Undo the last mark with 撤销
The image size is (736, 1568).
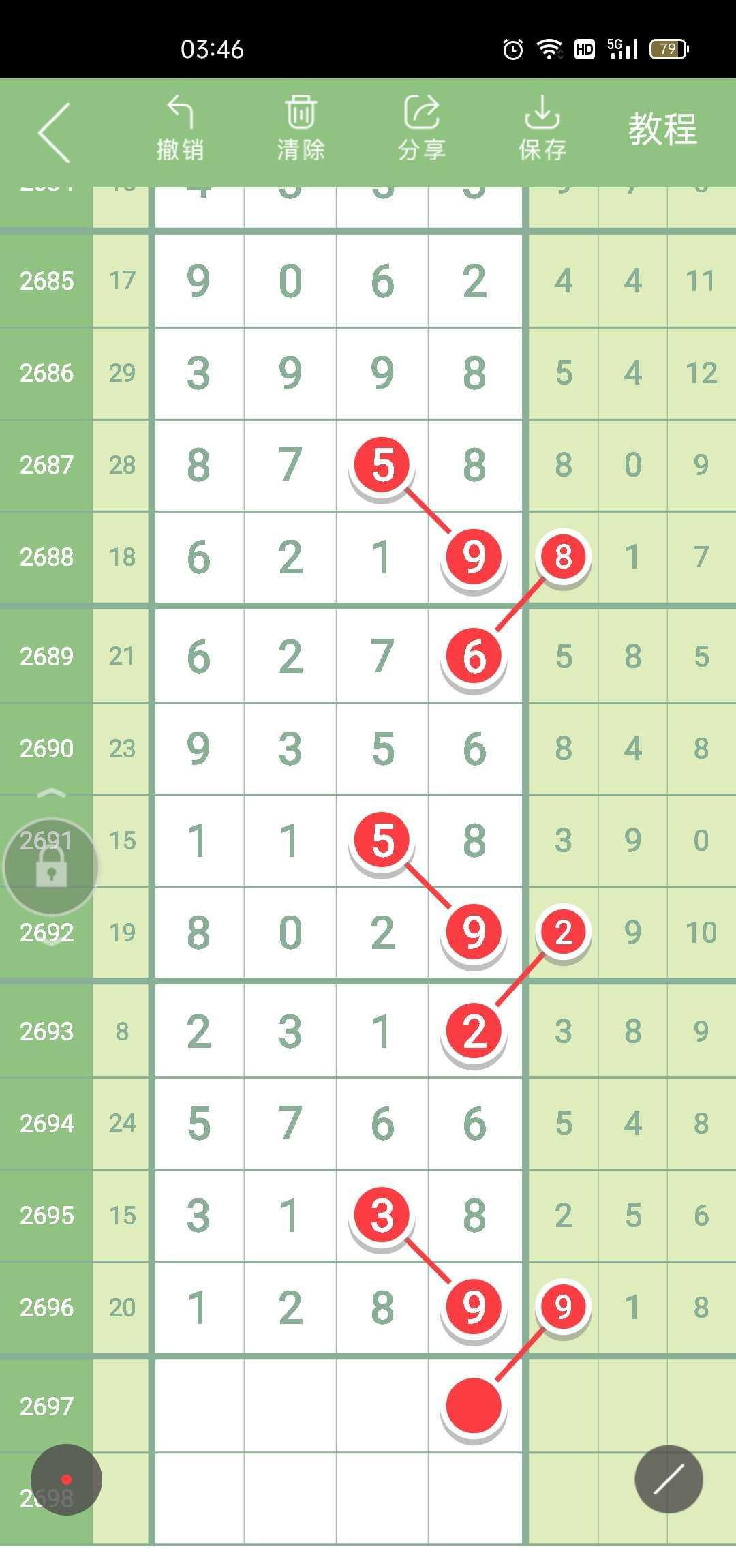tap(180, 128)
